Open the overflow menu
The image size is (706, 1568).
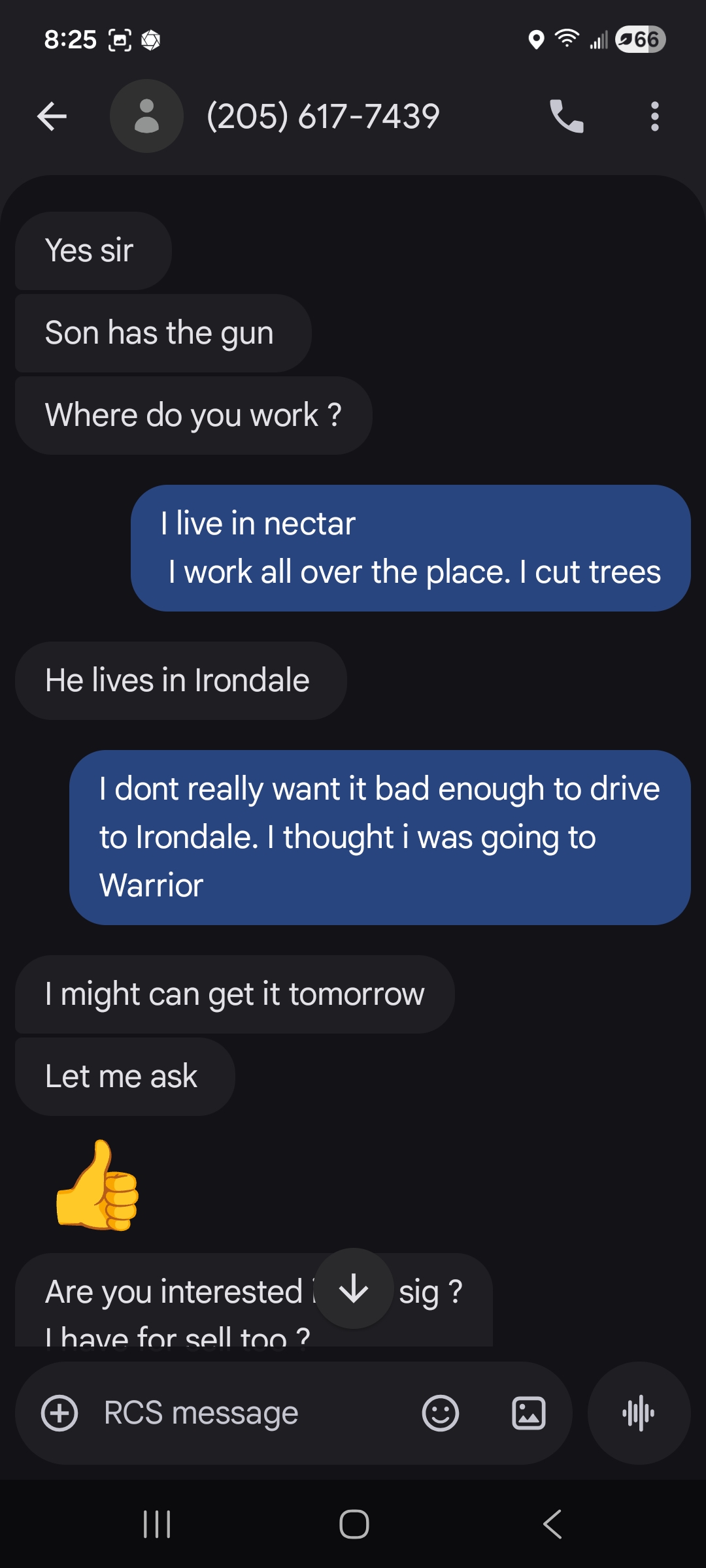(654, 117)
